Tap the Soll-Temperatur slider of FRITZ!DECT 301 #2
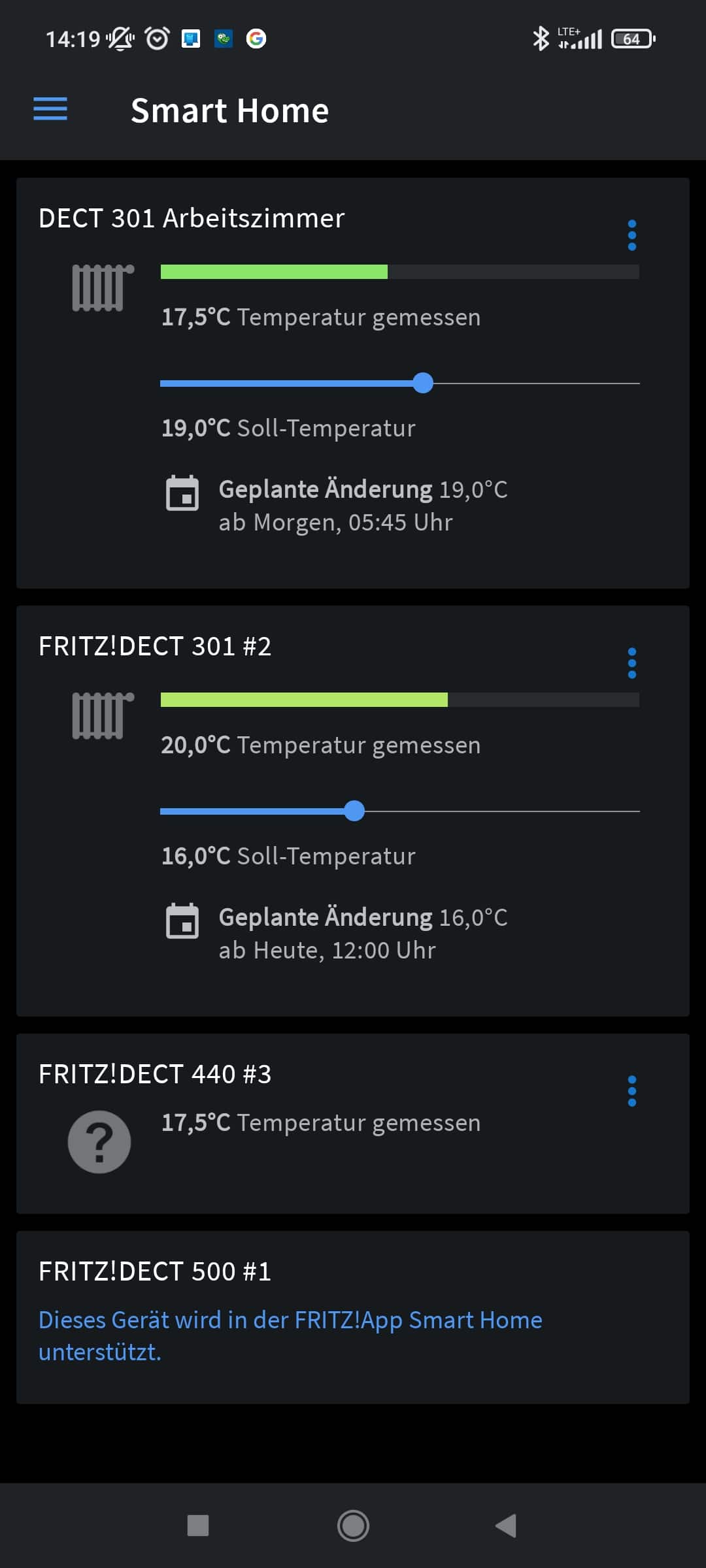Image resolution: width=706 pixels, height=1568 pixels. 354,811
